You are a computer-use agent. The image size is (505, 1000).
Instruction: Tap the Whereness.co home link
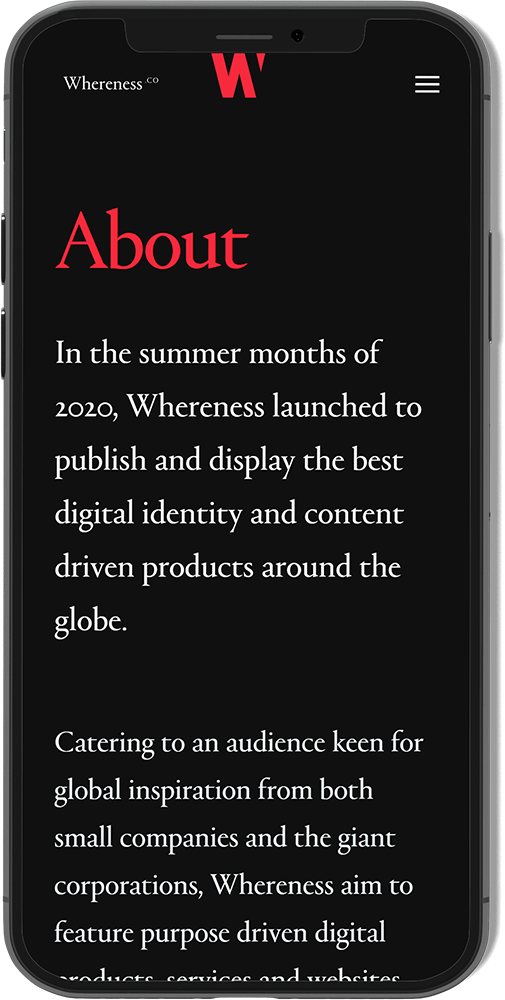tap(111, 83)
